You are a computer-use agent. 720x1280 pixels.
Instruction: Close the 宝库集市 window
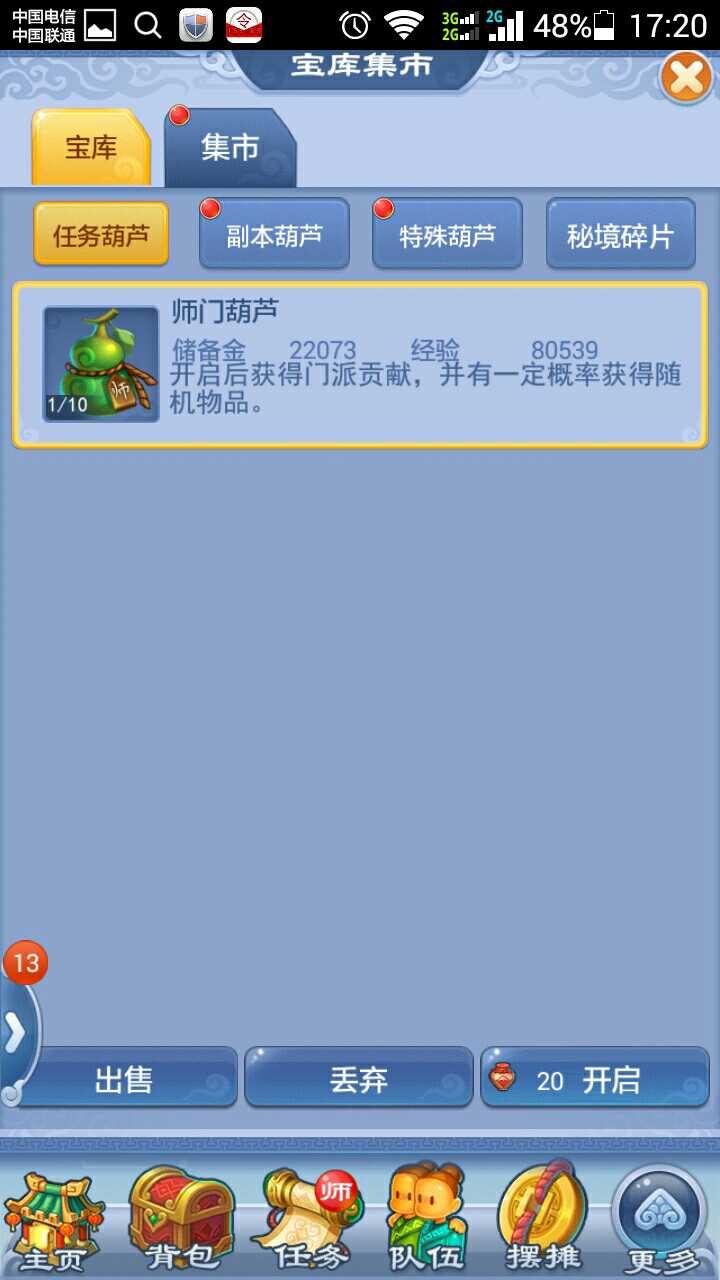tap(686, 78)
